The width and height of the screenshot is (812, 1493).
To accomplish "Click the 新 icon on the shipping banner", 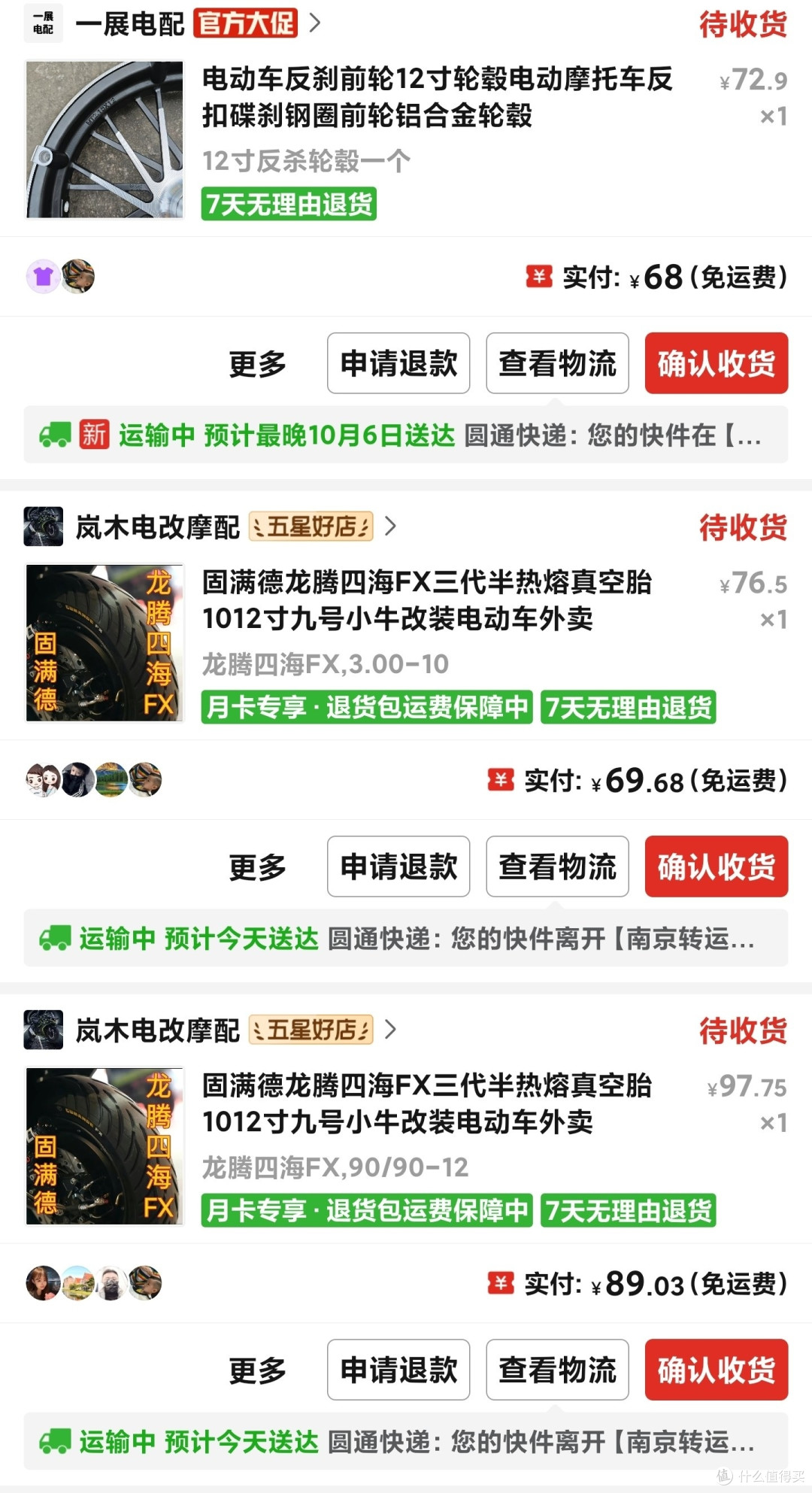I will click(x=93, y=434).
